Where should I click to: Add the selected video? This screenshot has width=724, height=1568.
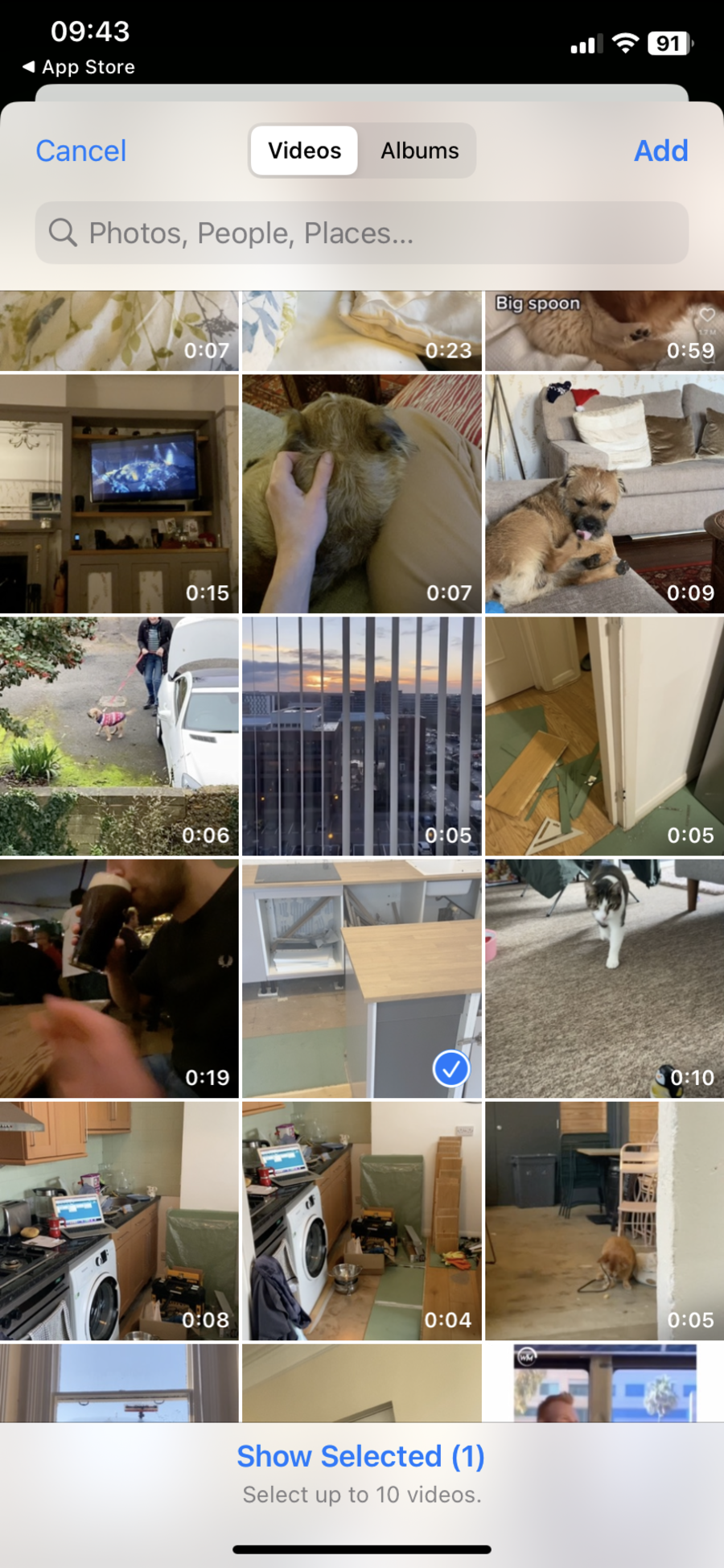coord(660,151)
